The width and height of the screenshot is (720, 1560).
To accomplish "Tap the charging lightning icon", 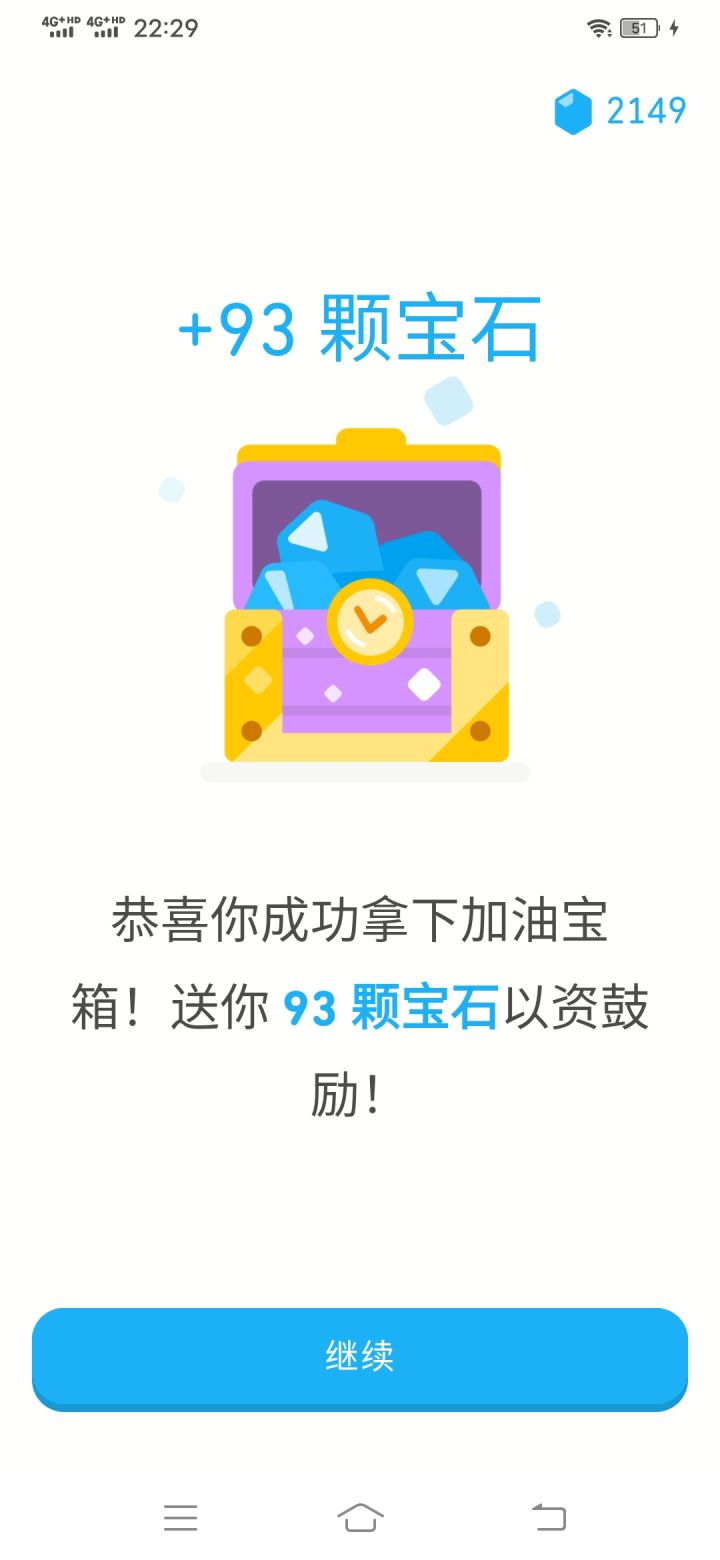I will coord(676,28).
